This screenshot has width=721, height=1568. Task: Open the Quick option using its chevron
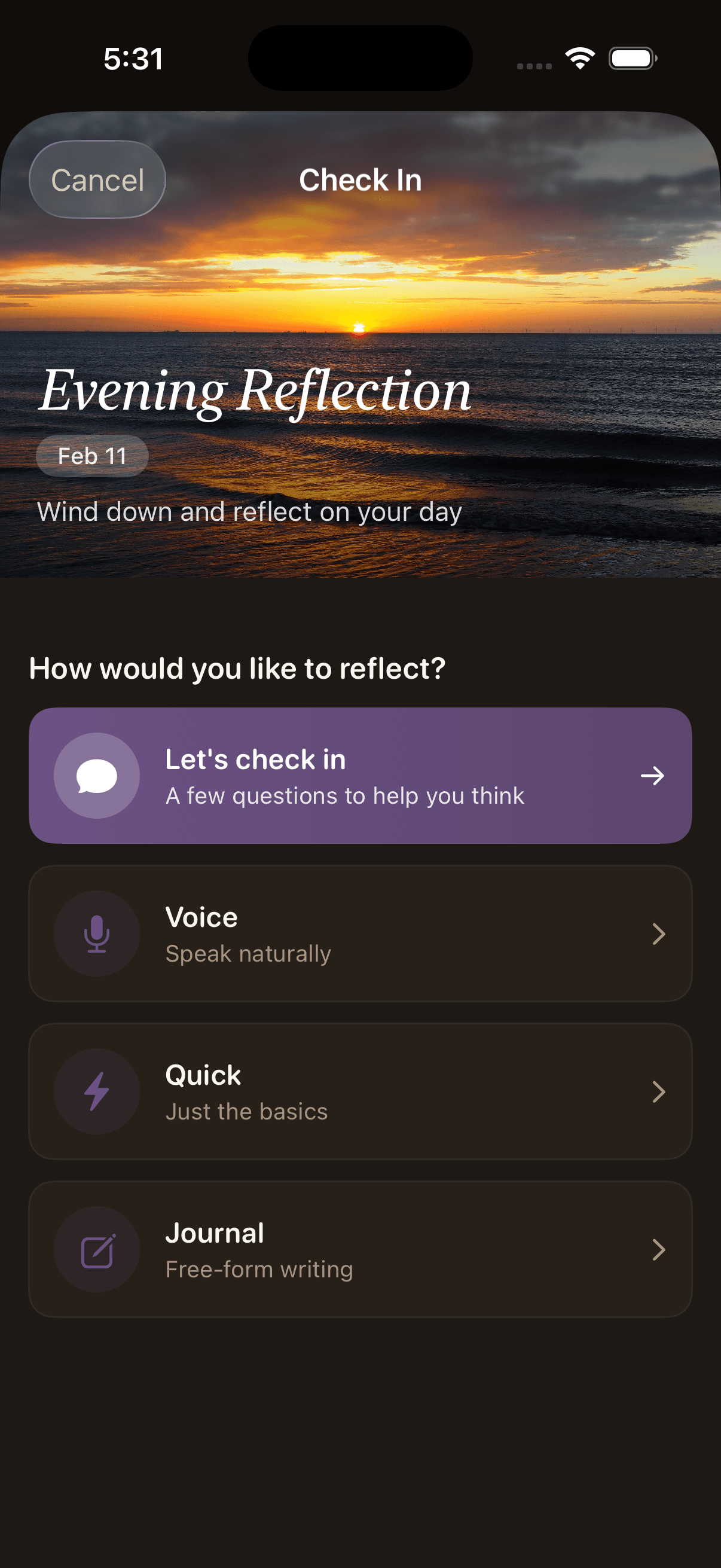click(659, 1091)
